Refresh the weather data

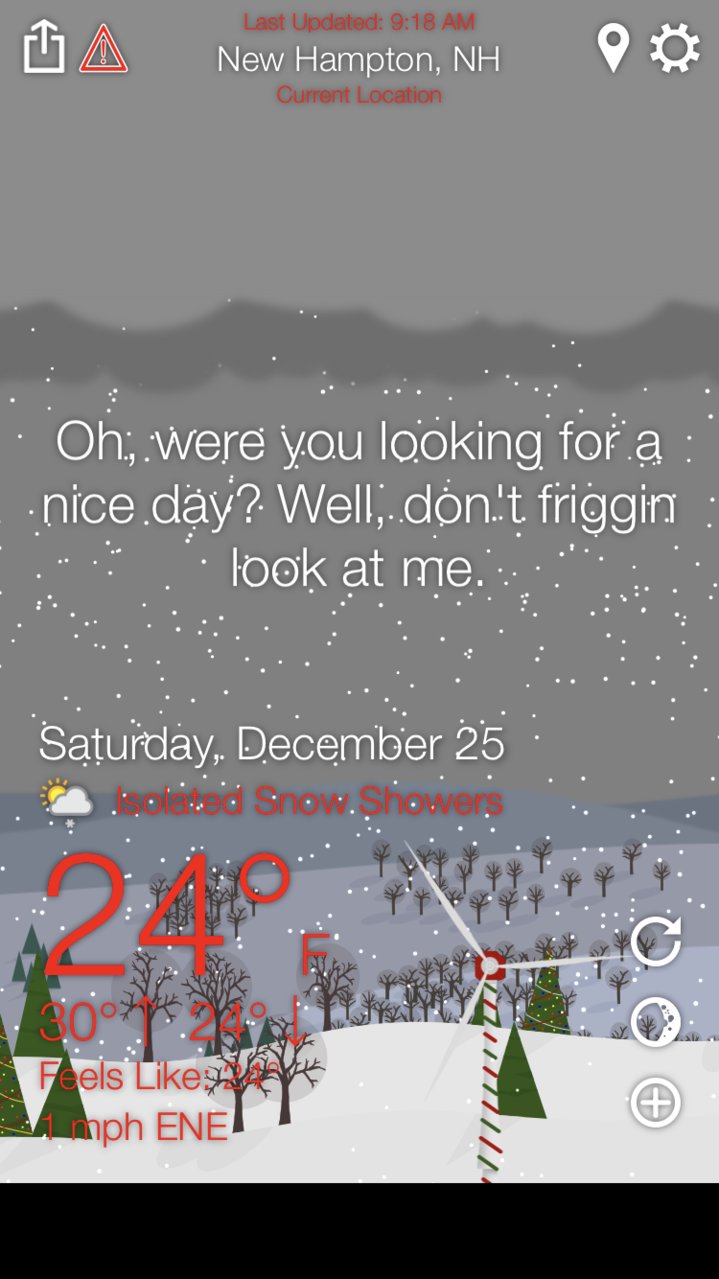coord(656,941)
